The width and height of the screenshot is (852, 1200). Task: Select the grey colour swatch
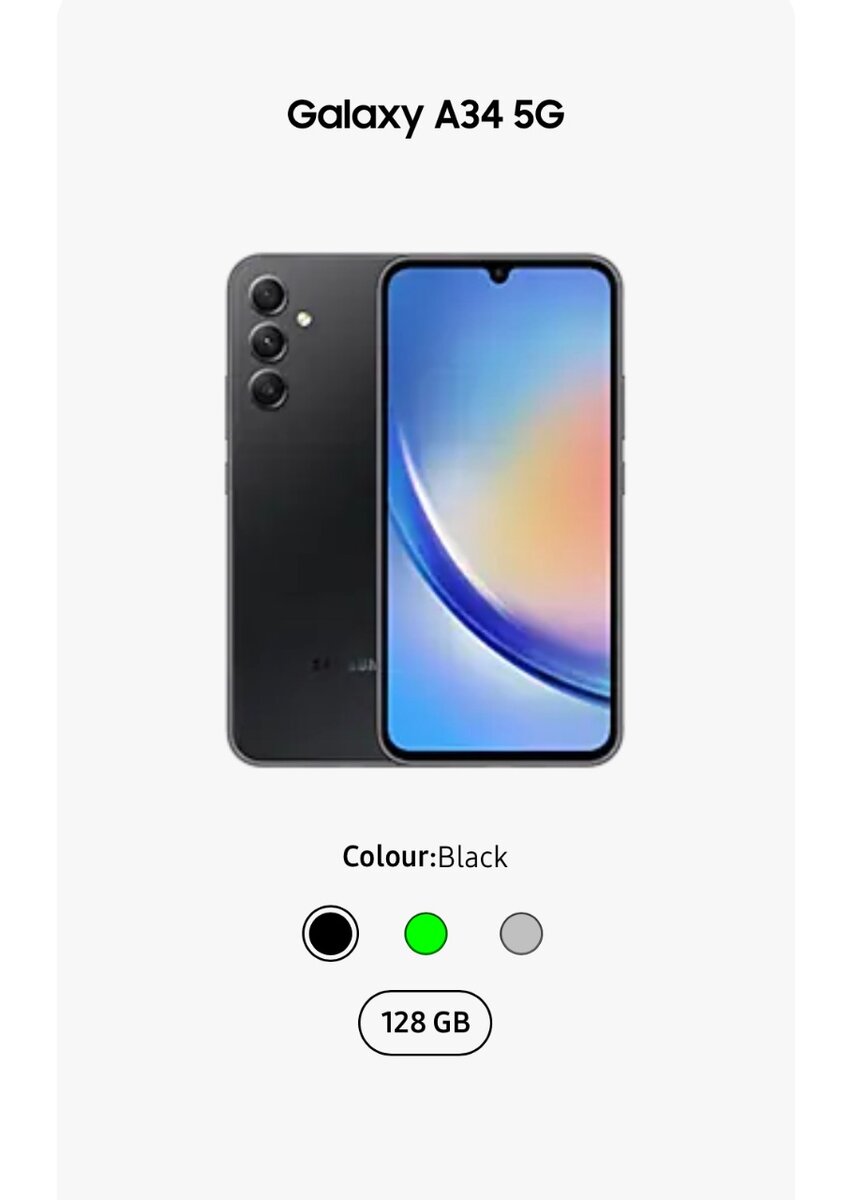tap(521, 934)
